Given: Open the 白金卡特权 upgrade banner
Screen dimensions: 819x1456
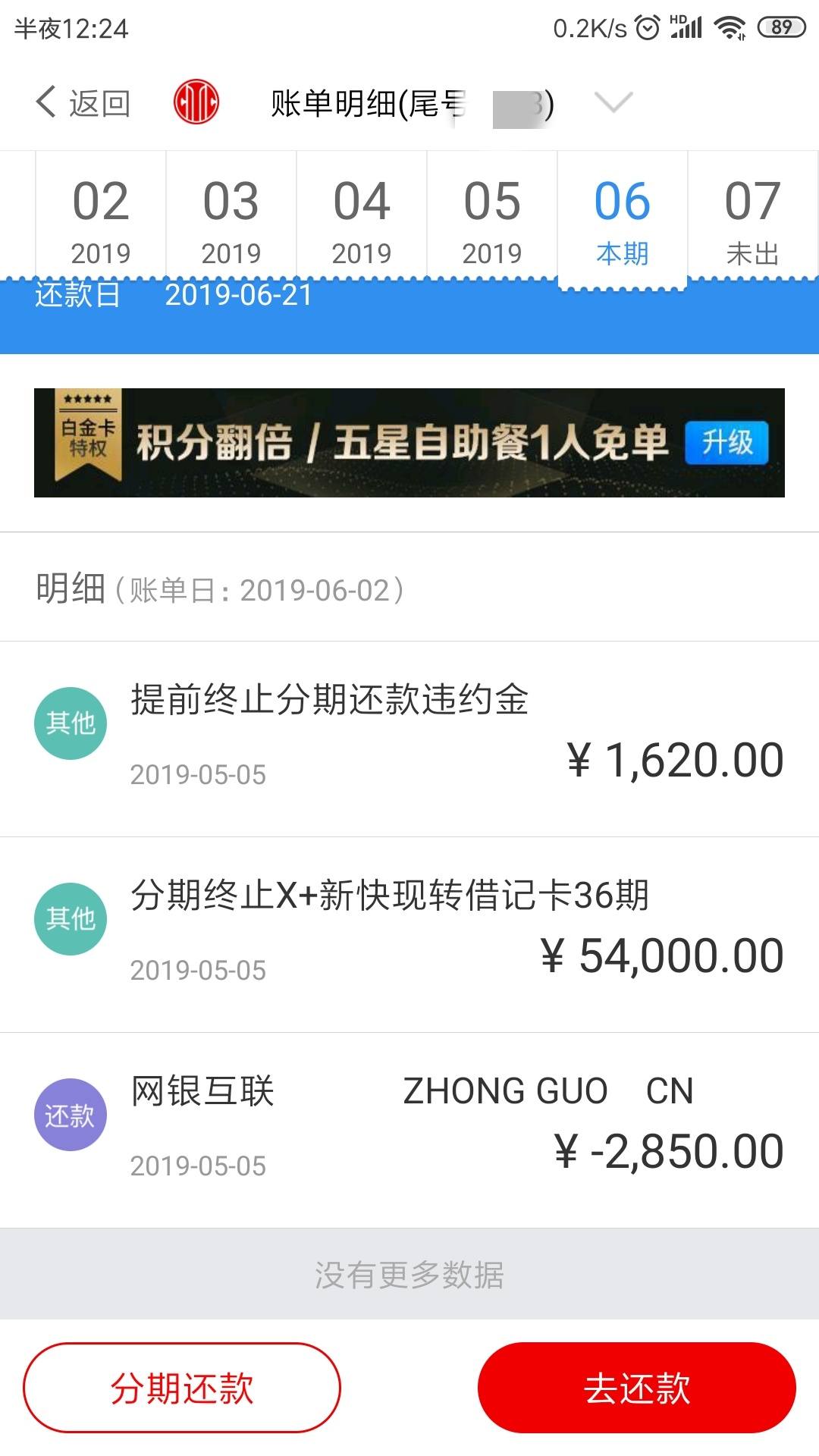Looking at the screenshot, I should [x=409, y=443].
